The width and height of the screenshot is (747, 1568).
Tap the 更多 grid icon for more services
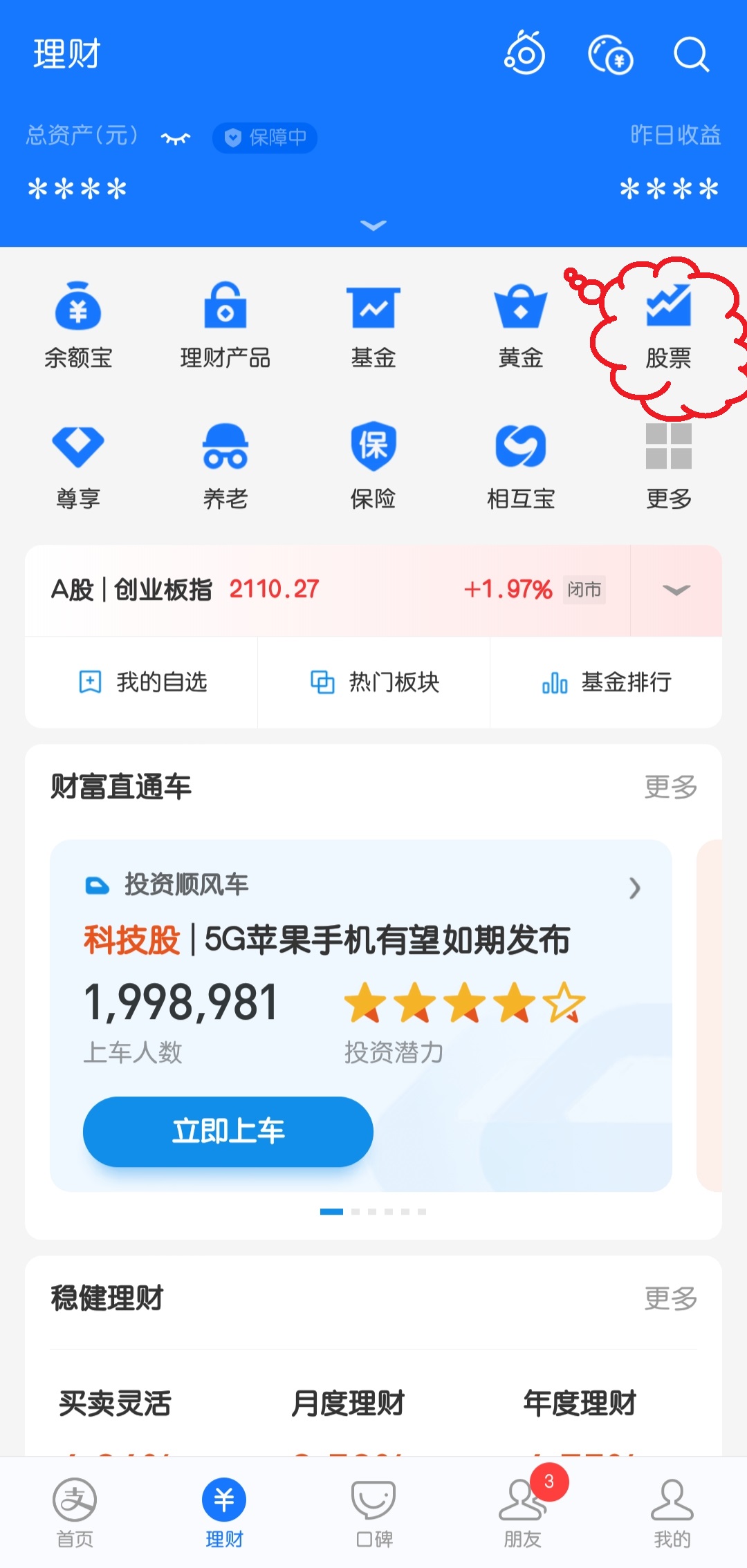pyautogui.click(x=668, y=453)
